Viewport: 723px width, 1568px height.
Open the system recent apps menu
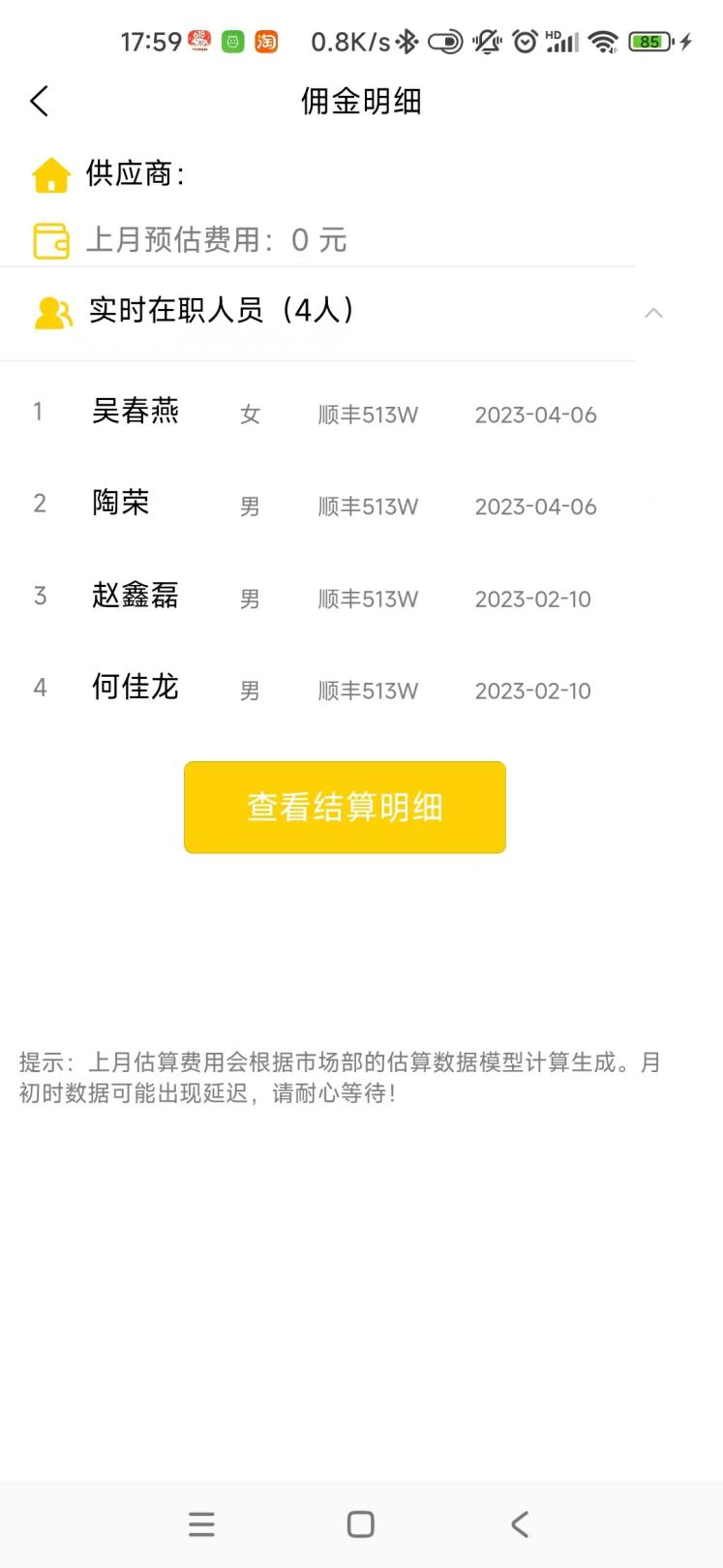point(201,1524)
